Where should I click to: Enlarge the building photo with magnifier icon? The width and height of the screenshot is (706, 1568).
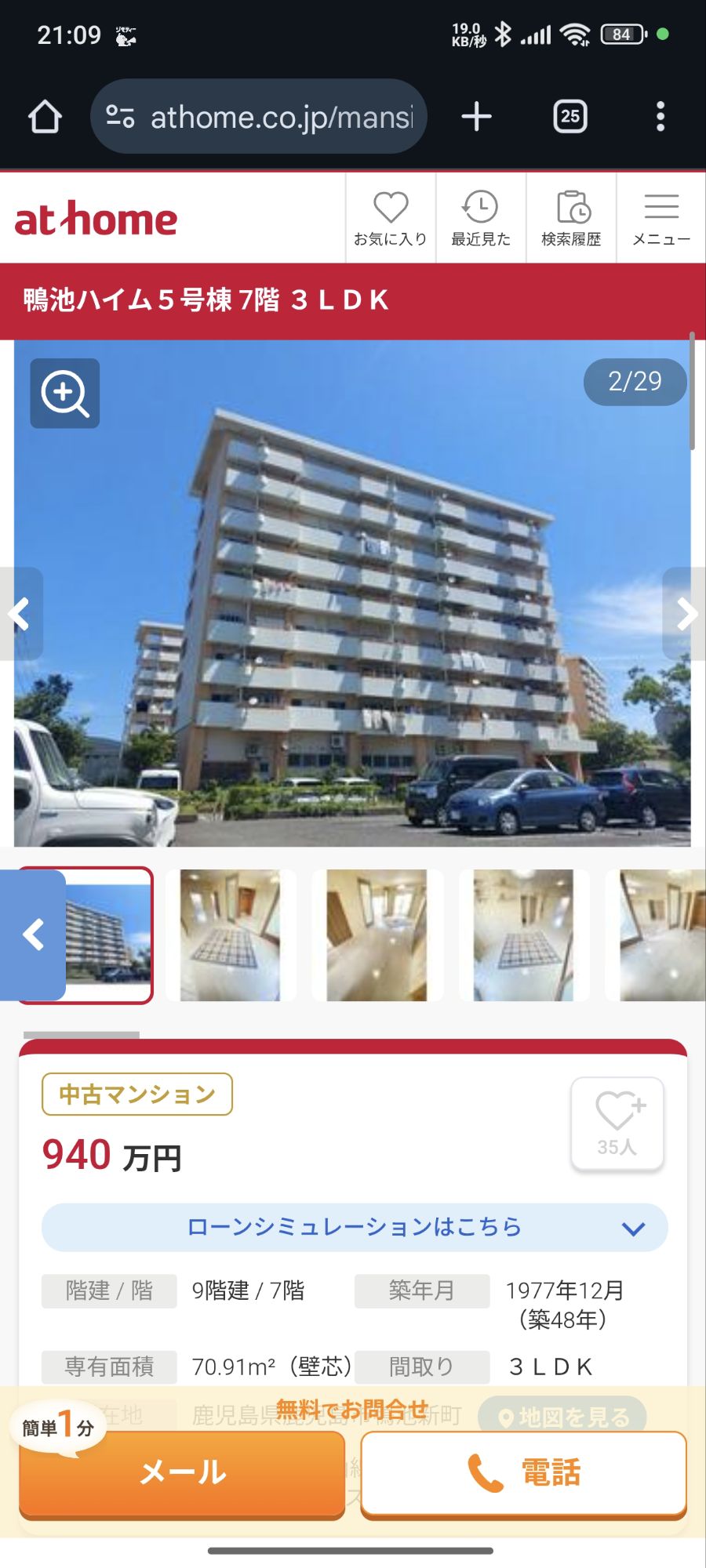point(65,393)
